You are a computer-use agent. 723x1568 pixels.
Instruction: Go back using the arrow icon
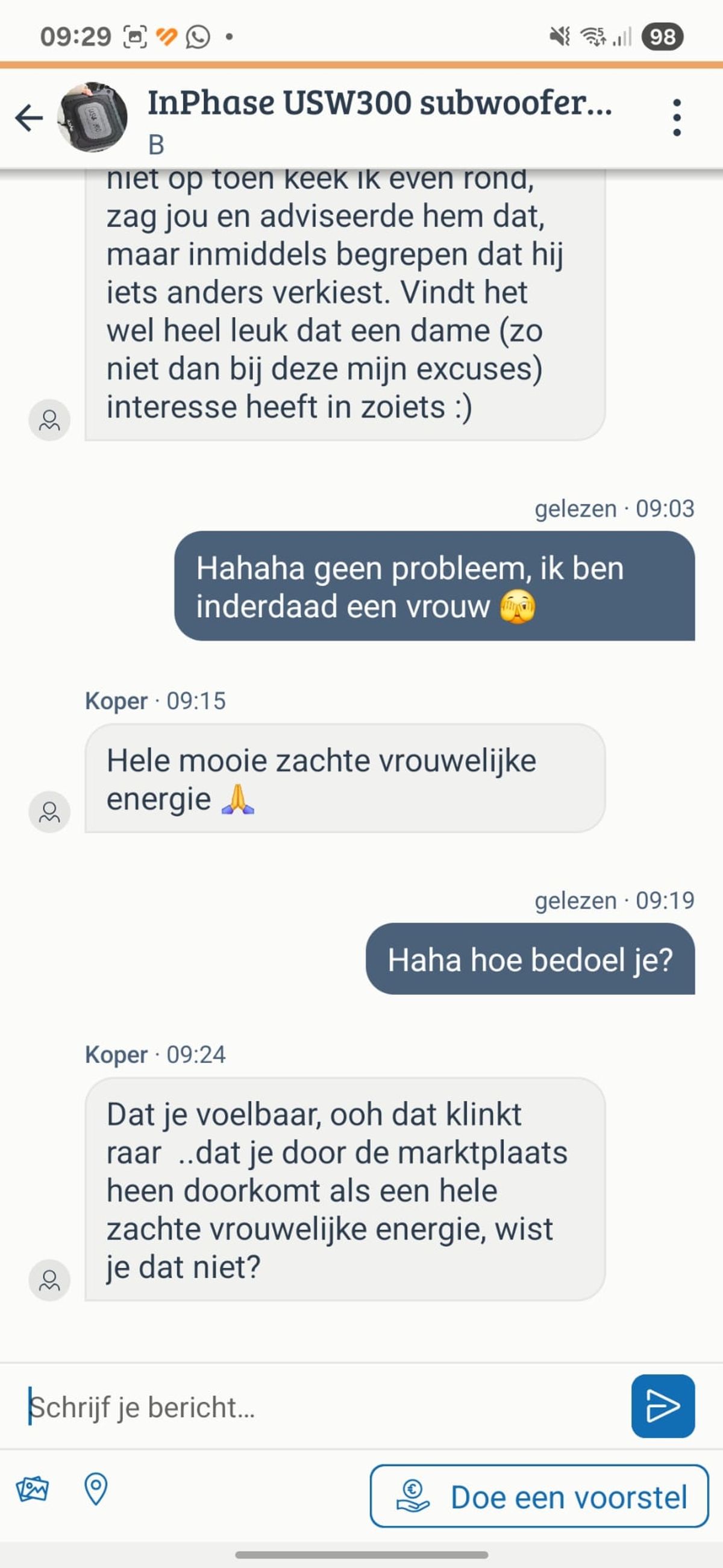point(29,118)
